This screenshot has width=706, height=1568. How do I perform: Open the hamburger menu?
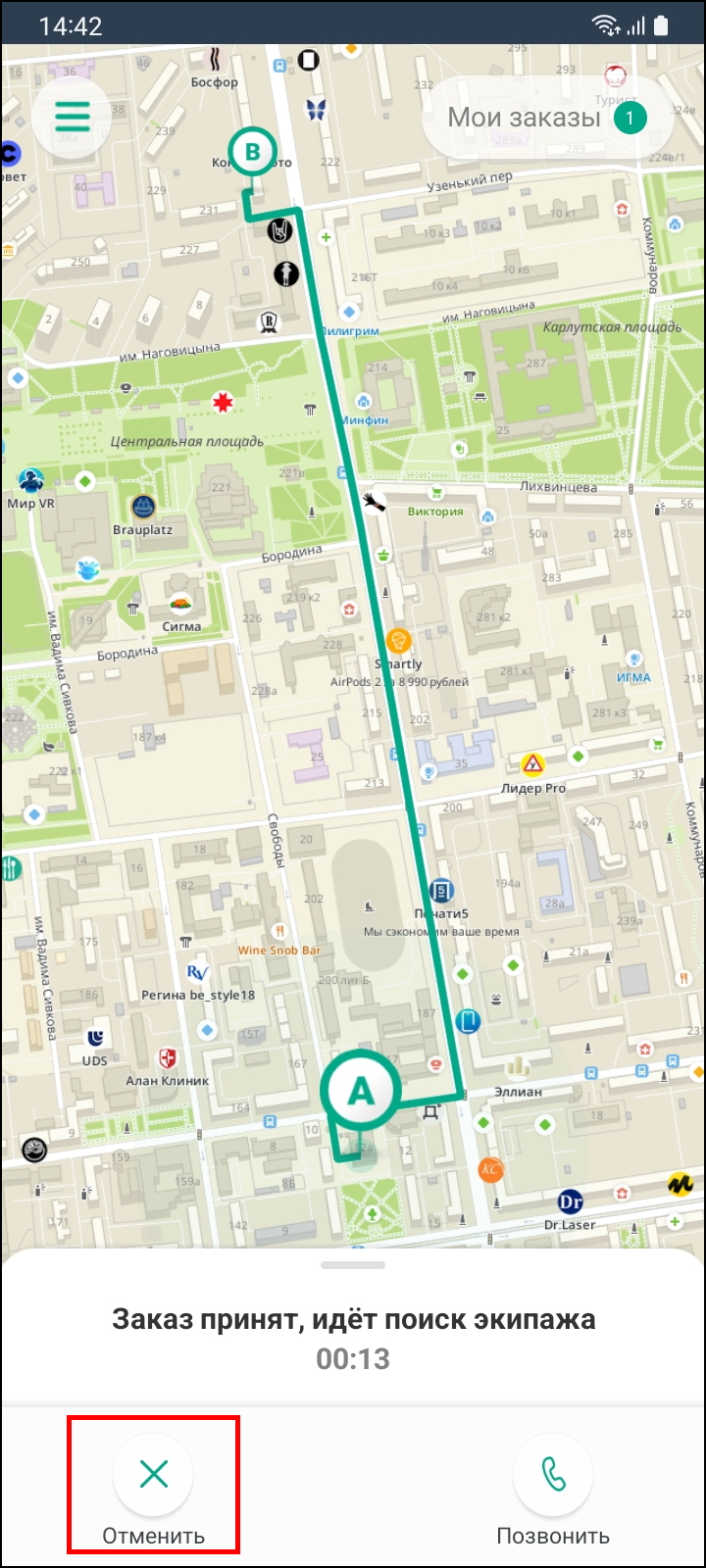pos(72,118)
